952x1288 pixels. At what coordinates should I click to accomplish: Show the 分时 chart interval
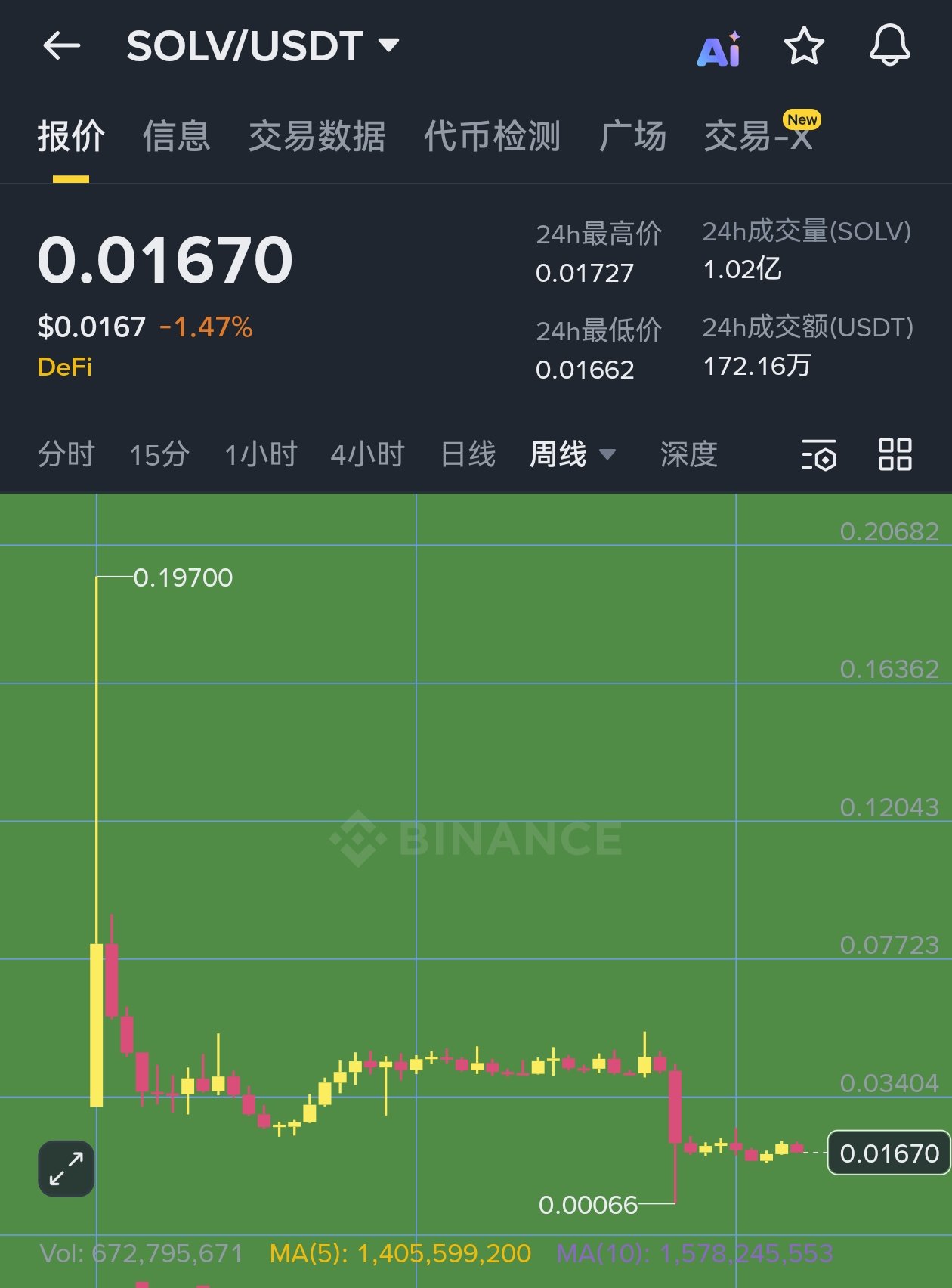tap(66, 454)
